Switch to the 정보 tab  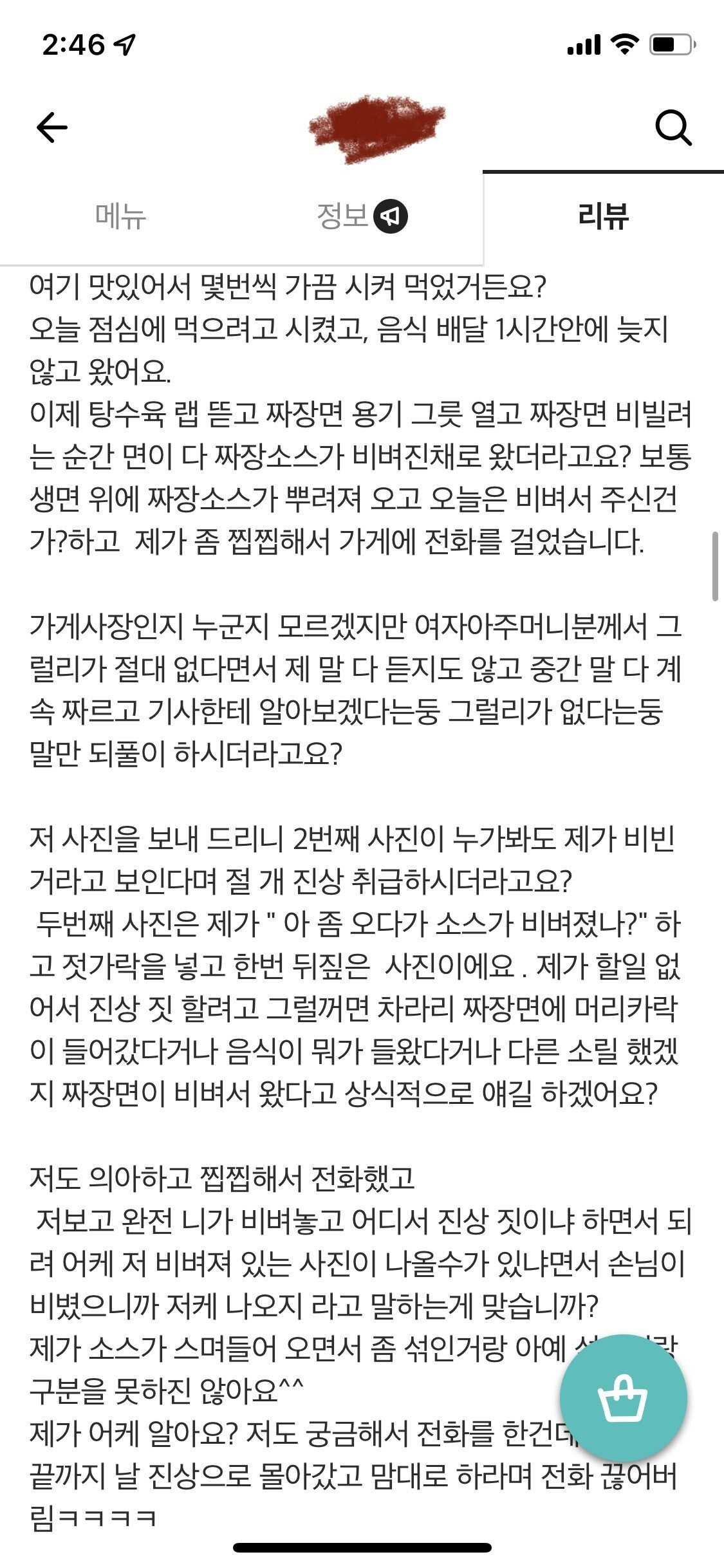point(360,216)
